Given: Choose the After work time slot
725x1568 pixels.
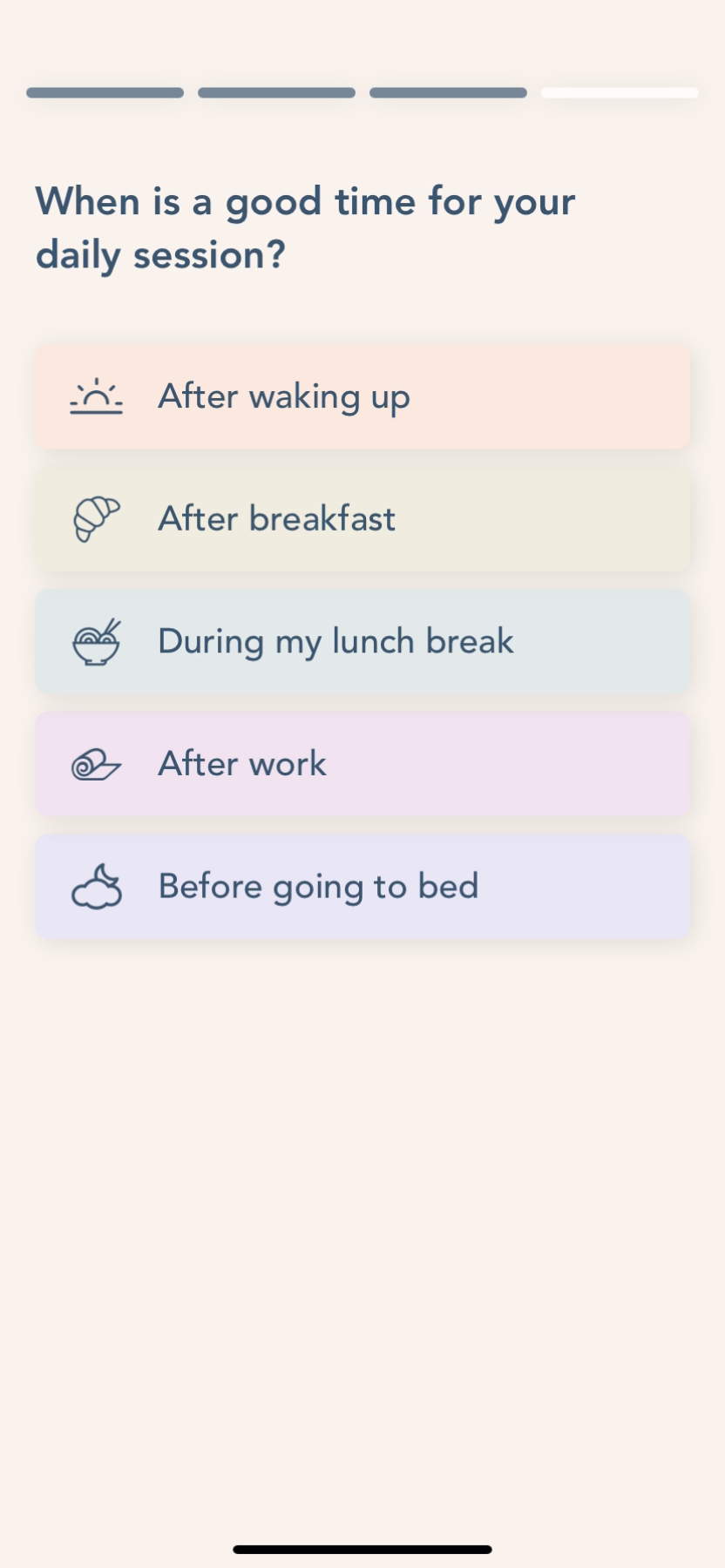Looking at the screenshot, I should pyautogui.click(x=362, y=764).
